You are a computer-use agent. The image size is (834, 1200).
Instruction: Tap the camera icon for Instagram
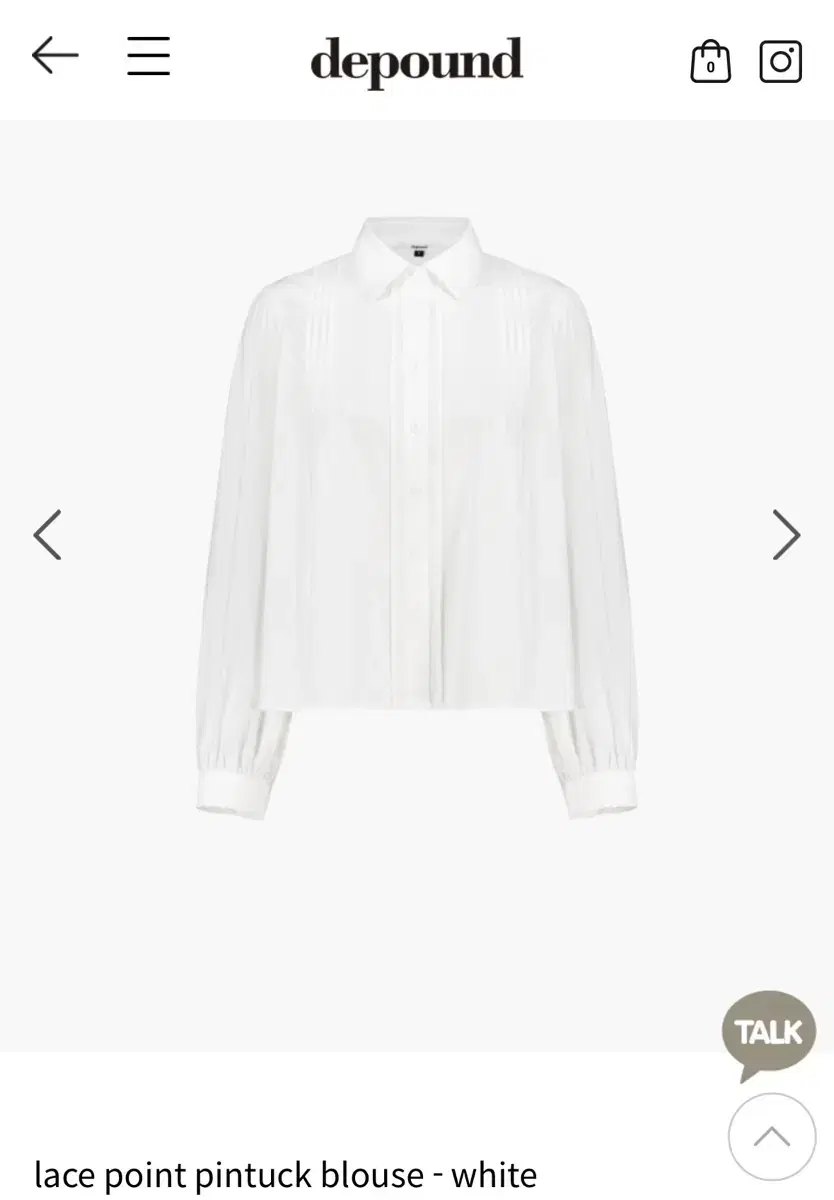(782, 61)
